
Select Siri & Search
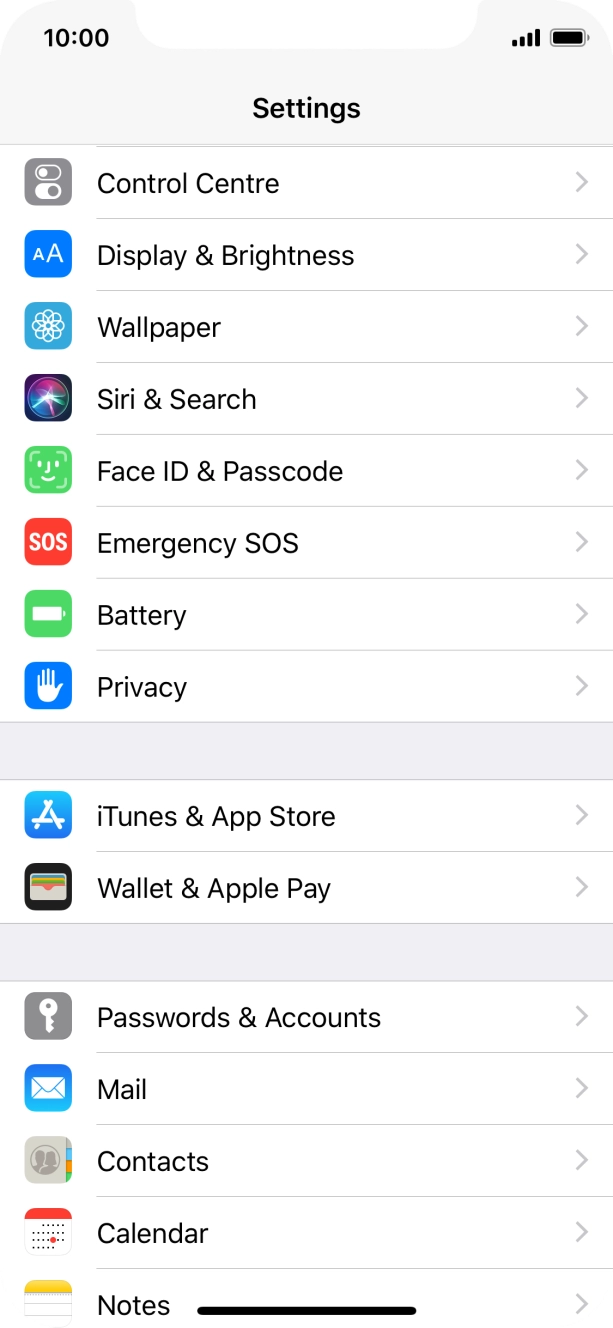[306, 399]
